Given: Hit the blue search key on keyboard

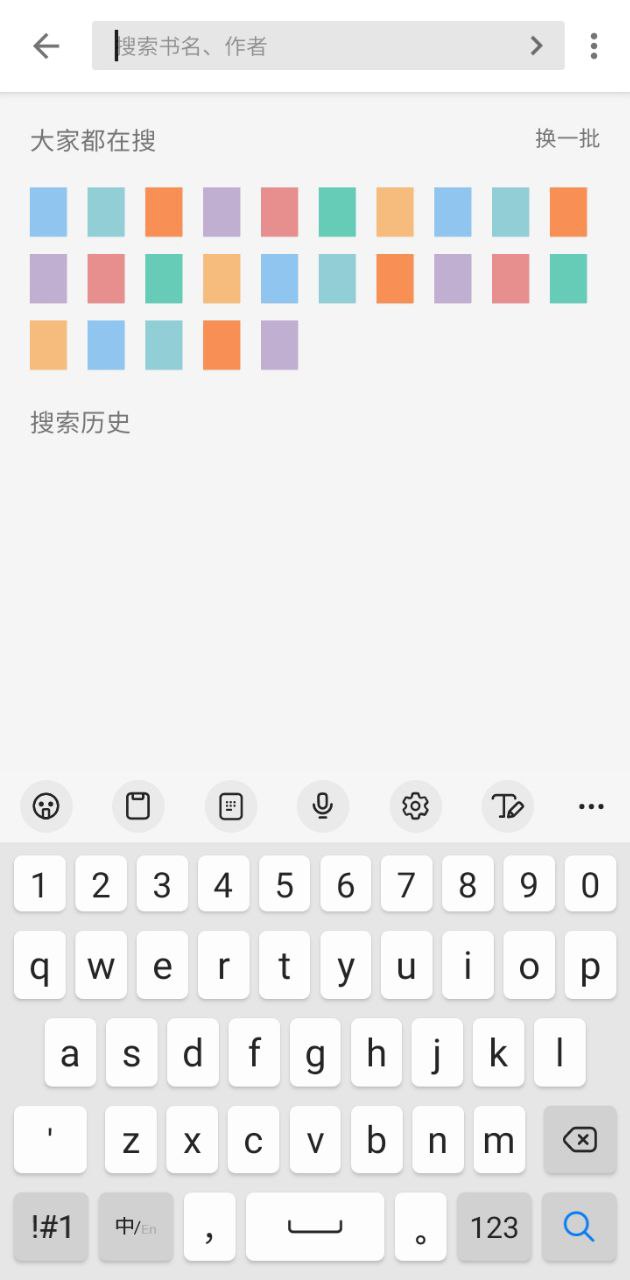Looking at the screenshot, I should coord(579,1227).
